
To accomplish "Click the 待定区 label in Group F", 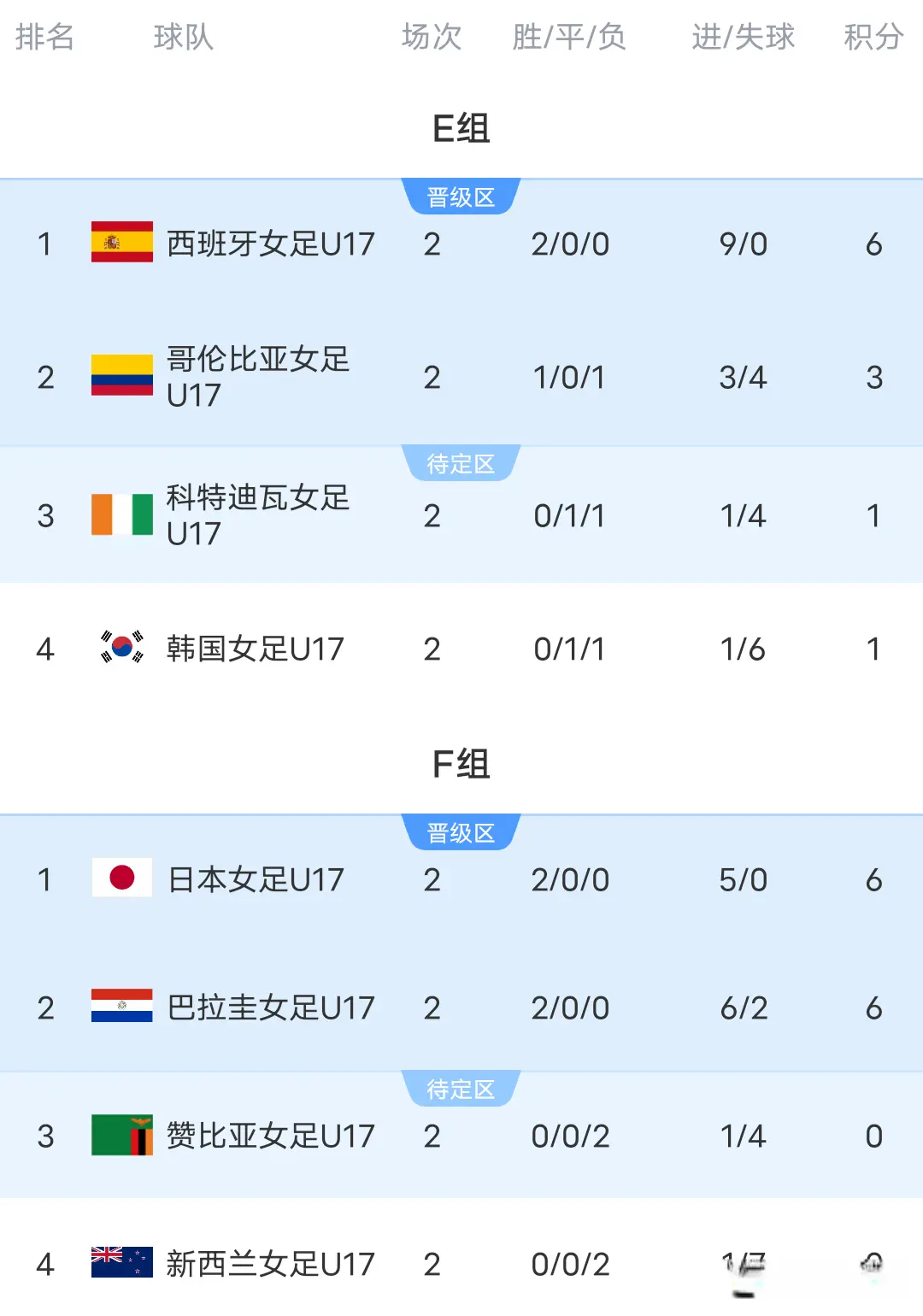I will pos(461,1088).
